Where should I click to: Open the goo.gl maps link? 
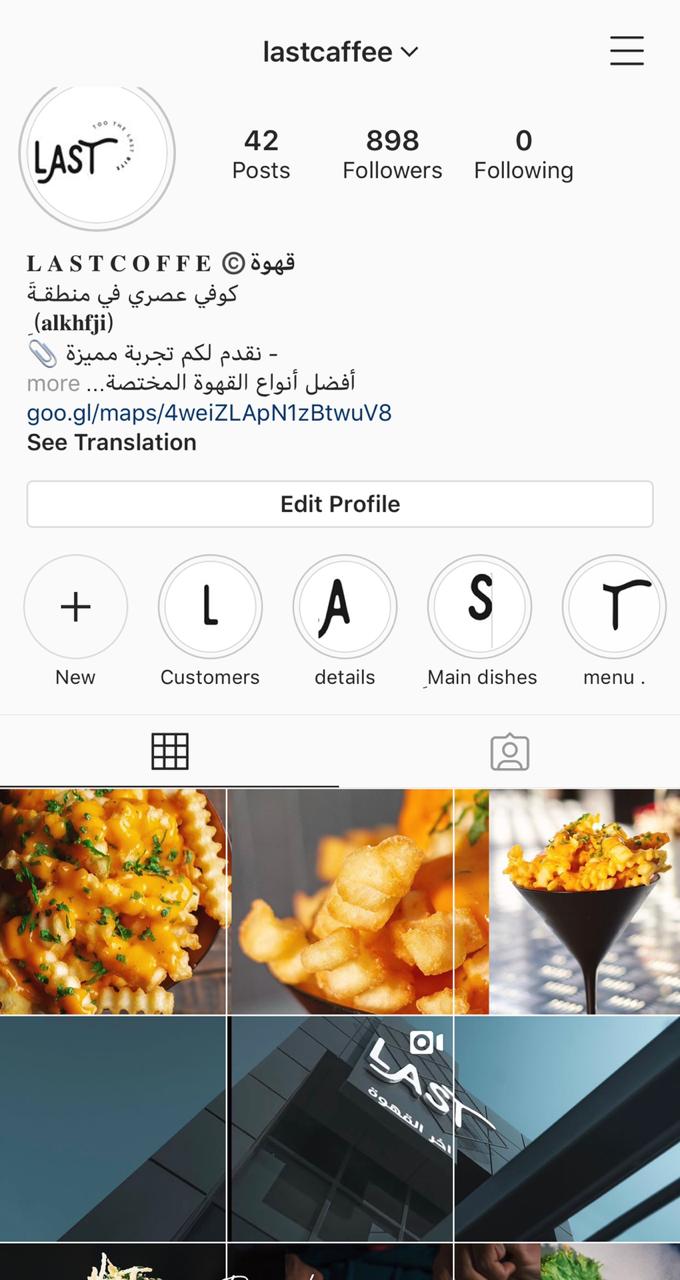209,412
